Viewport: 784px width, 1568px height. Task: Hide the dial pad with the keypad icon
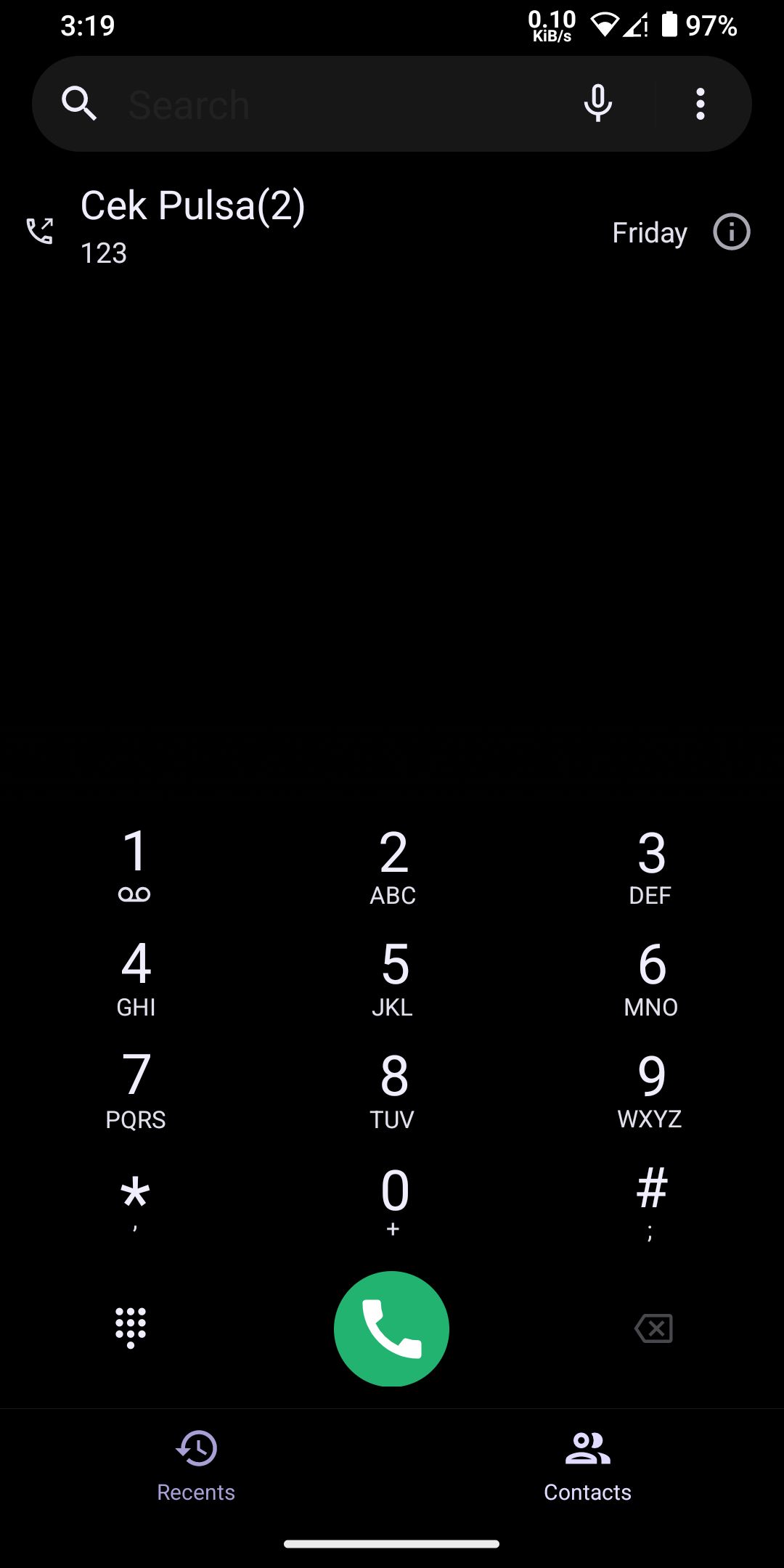pyautogui.click(x=131, y=1328)
